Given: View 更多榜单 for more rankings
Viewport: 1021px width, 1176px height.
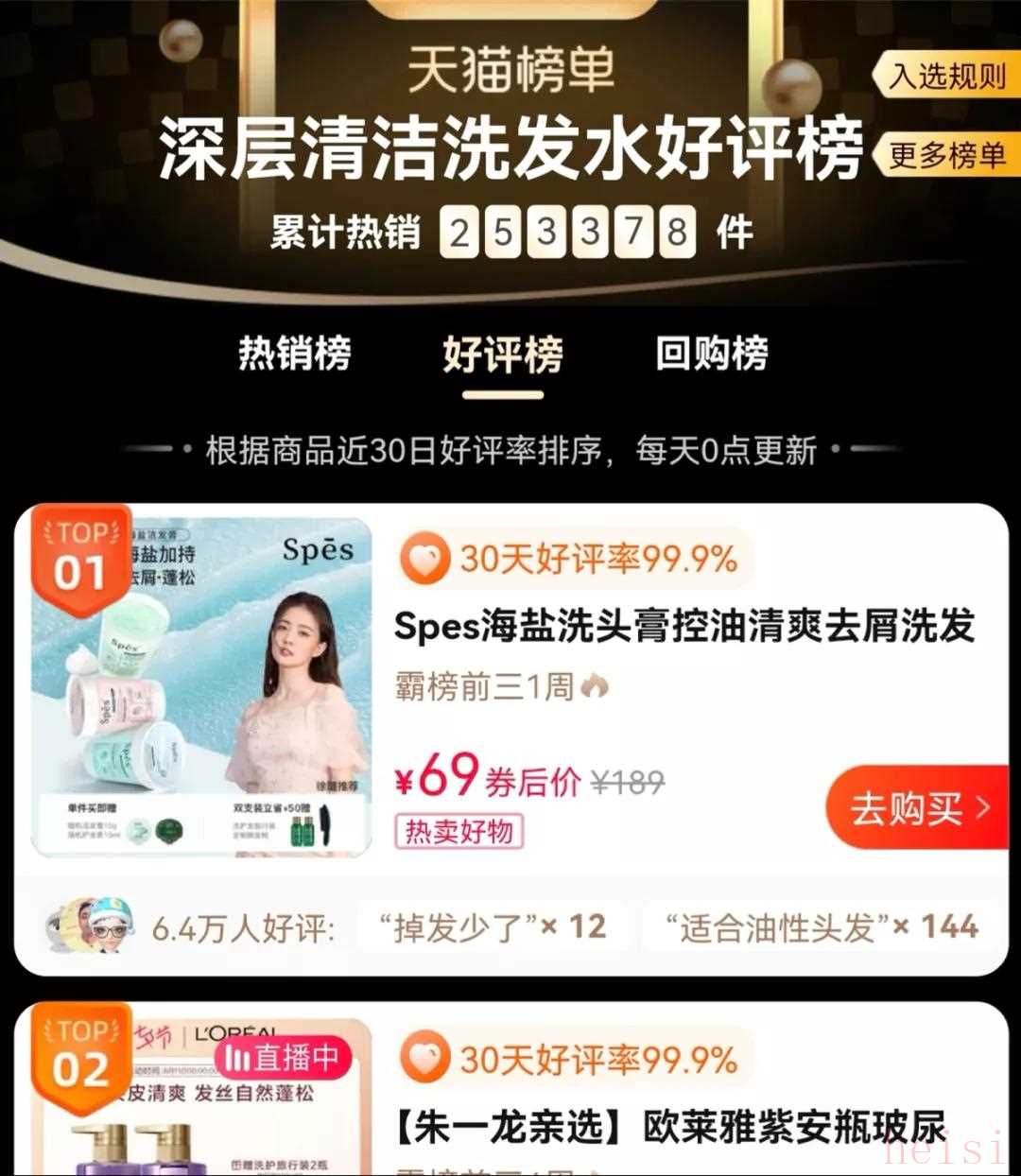Looking at the screenshot, I should (947, 155).
